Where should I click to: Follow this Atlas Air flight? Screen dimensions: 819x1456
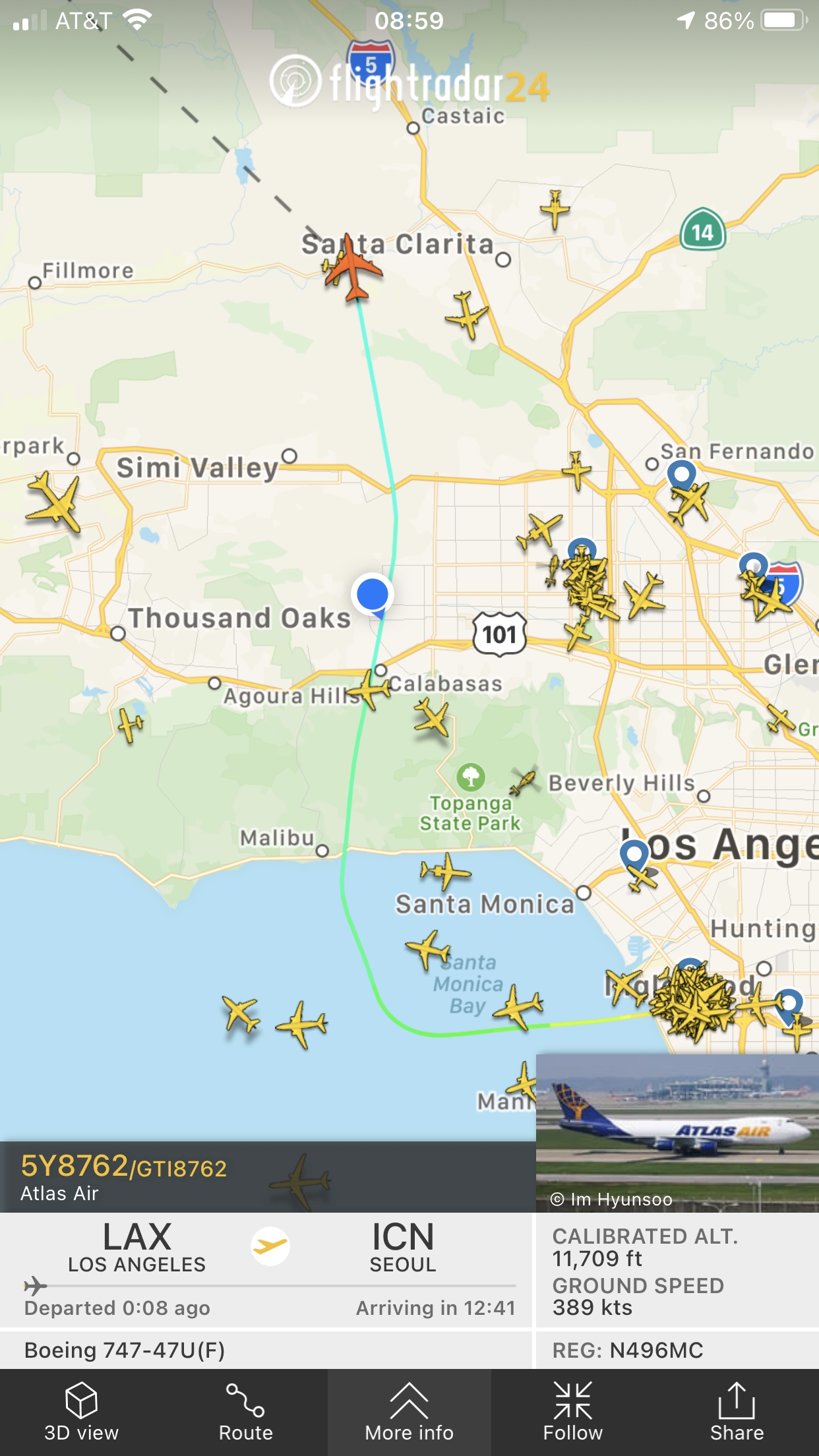pos(572,1412)
